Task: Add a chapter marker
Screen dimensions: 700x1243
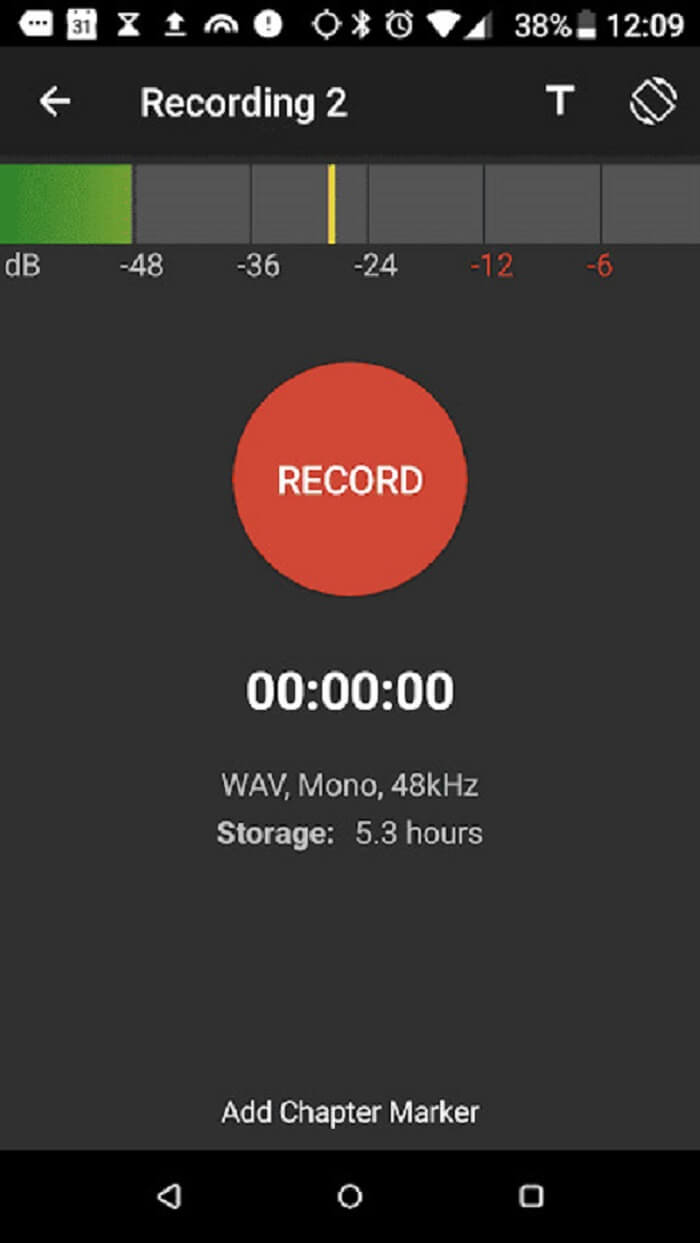Action: tap(350, 1112)
